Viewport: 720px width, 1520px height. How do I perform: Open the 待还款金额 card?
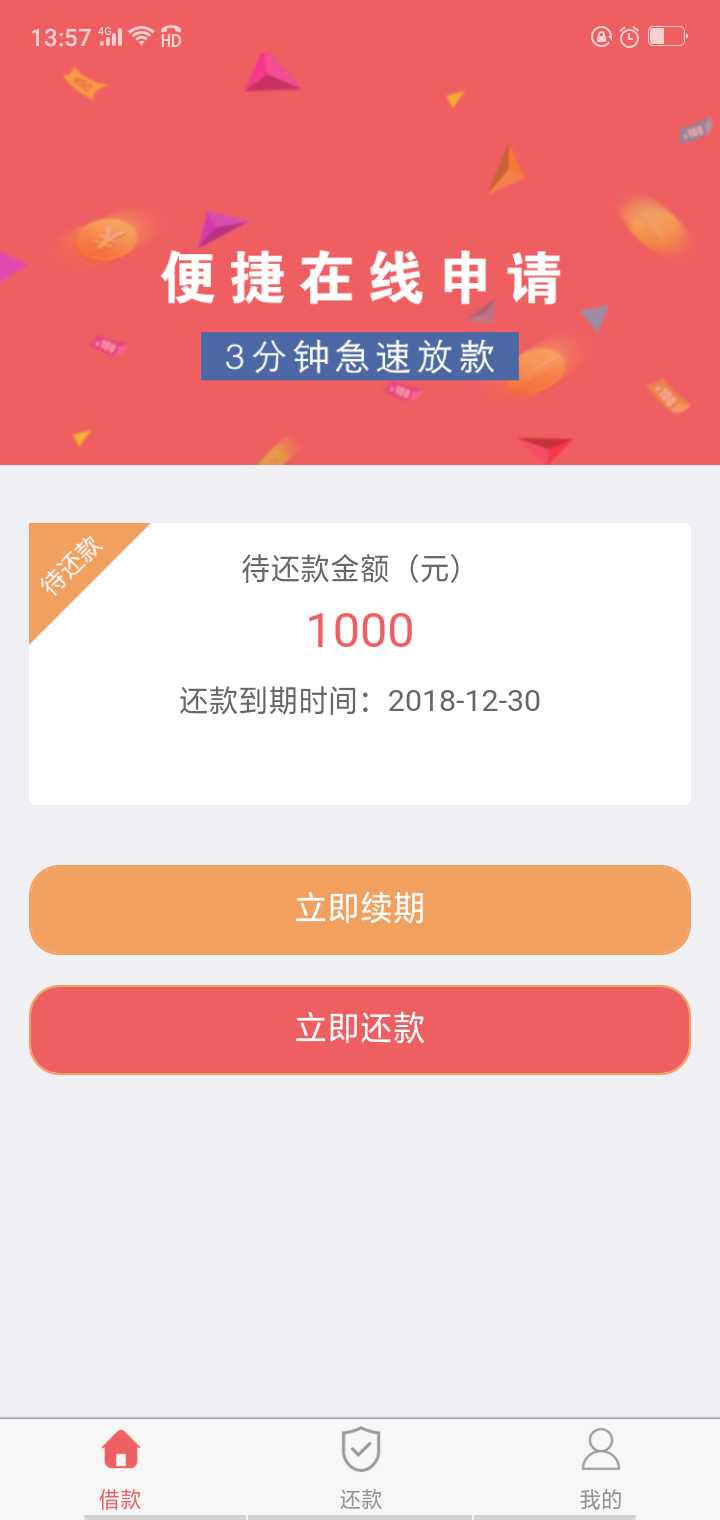point(360,663)
